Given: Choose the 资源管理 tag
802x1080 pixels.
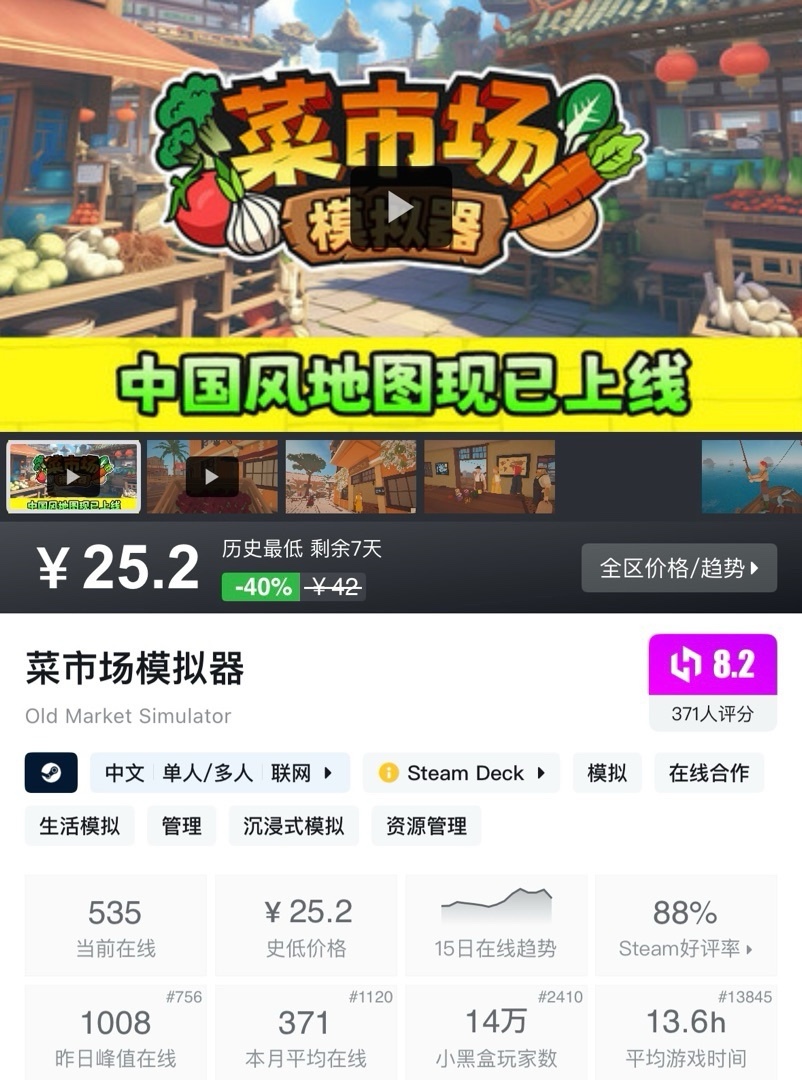Looking at the screenshot, I should [x=426, y=826].
